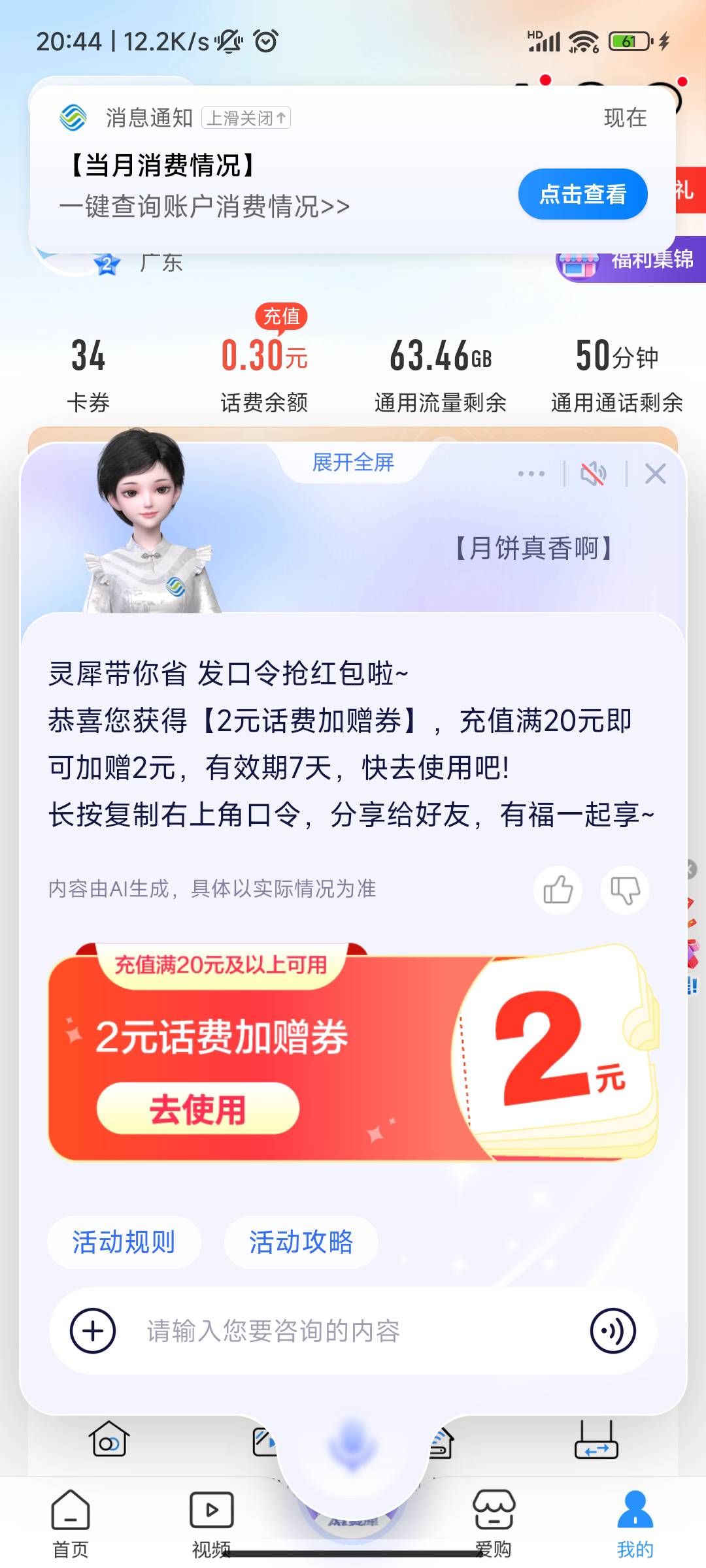
Task: Focus the 请输入您要咨询的内容 field
Action: [x=353, y=1331]
